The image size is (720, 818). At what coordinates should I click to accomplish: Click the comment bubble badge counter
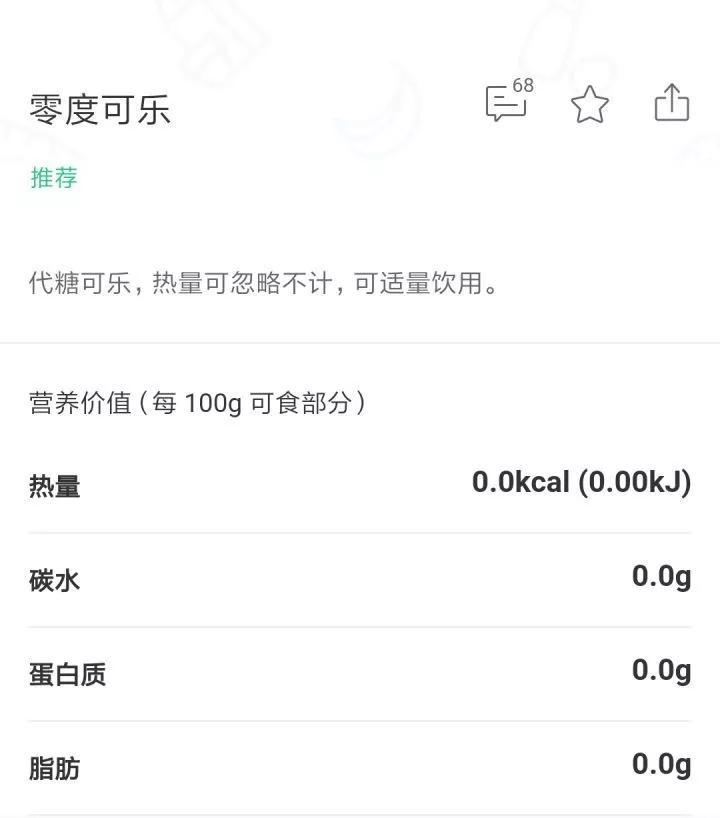pos(521,88)
